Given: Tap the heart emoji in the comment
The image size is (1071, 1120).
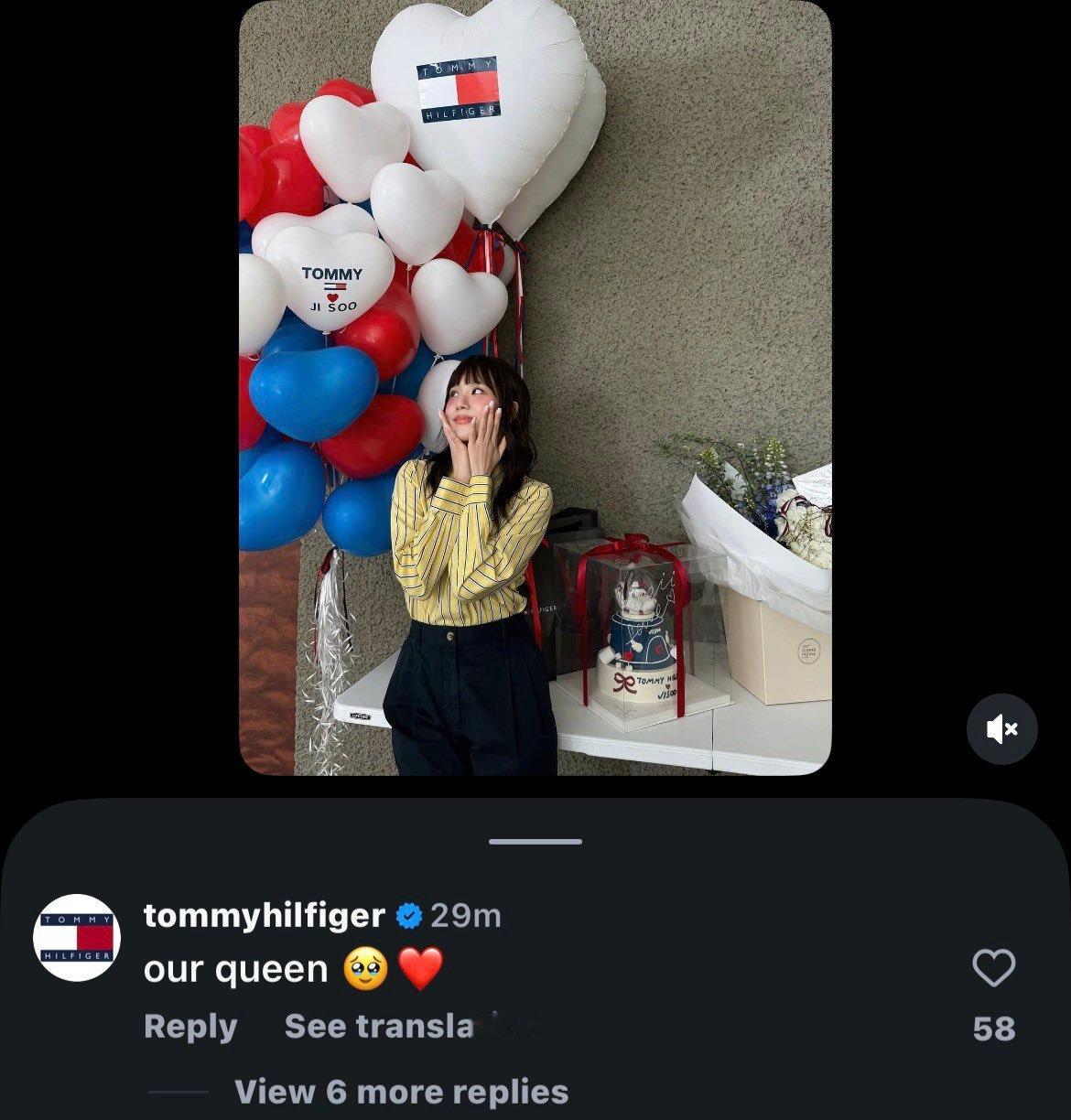Looking at the screenshot, I should [421, 968].
